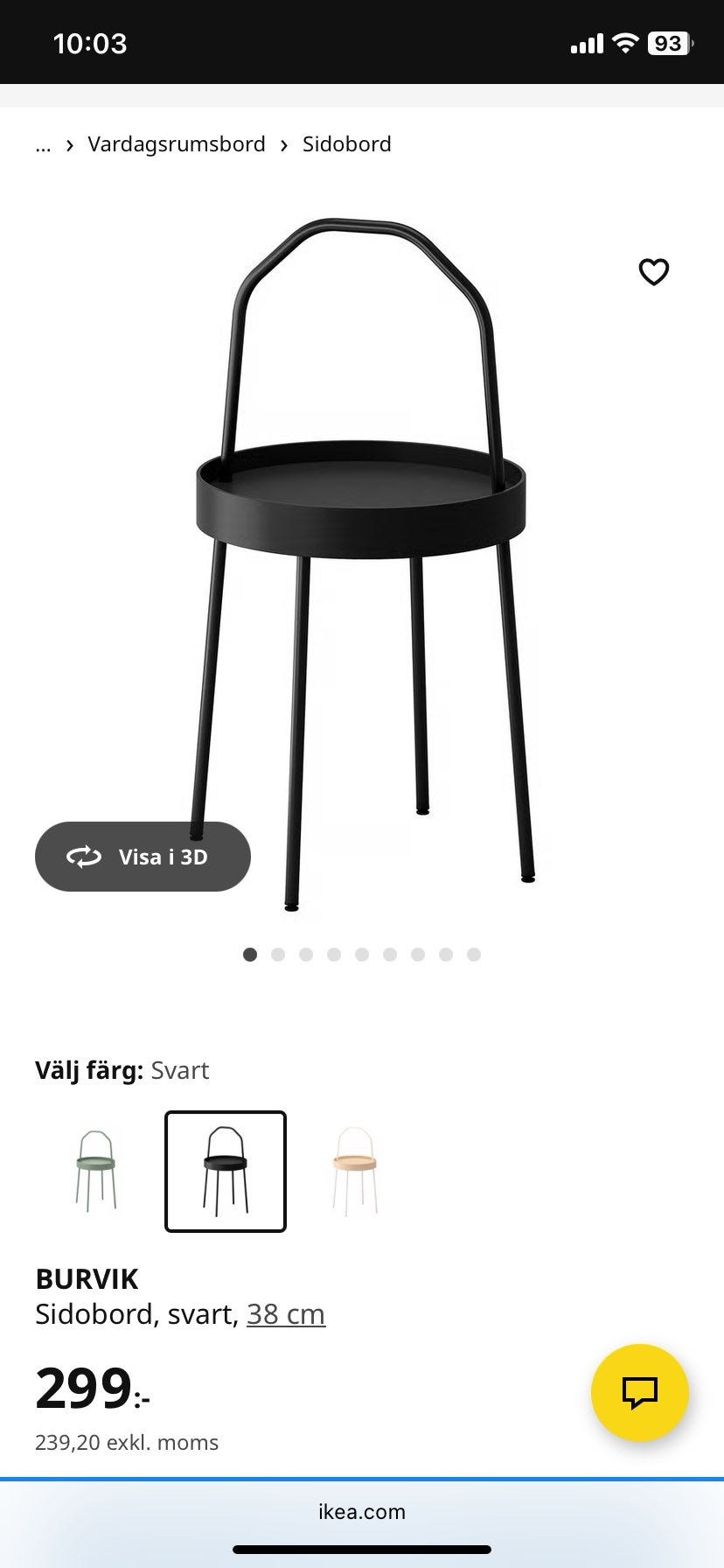Select the second image carousel dot
724x1568 pixels.
(278, 955)
